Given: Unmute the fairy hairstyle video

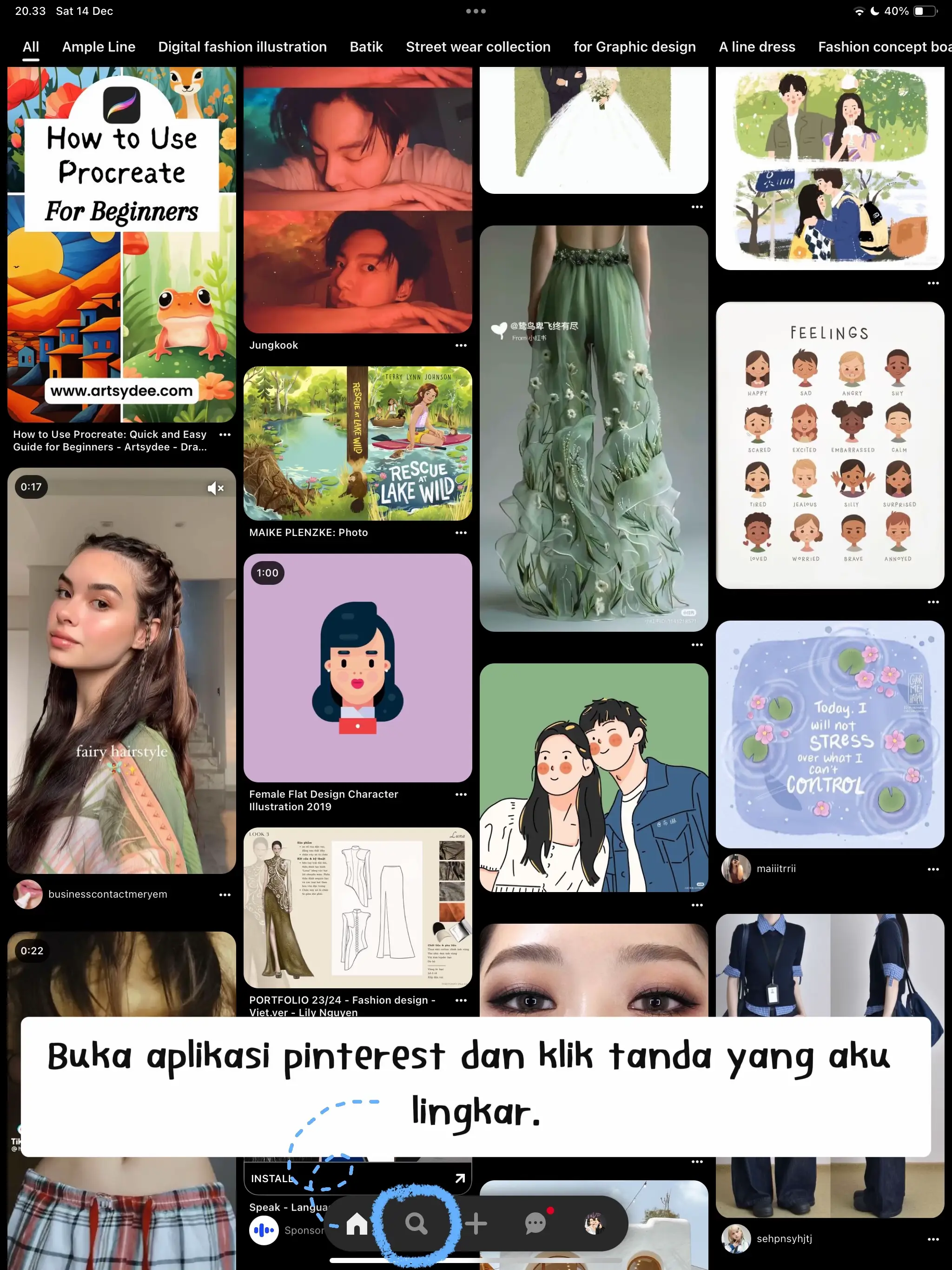Looking at the screenshot, I should coord(215,488).
